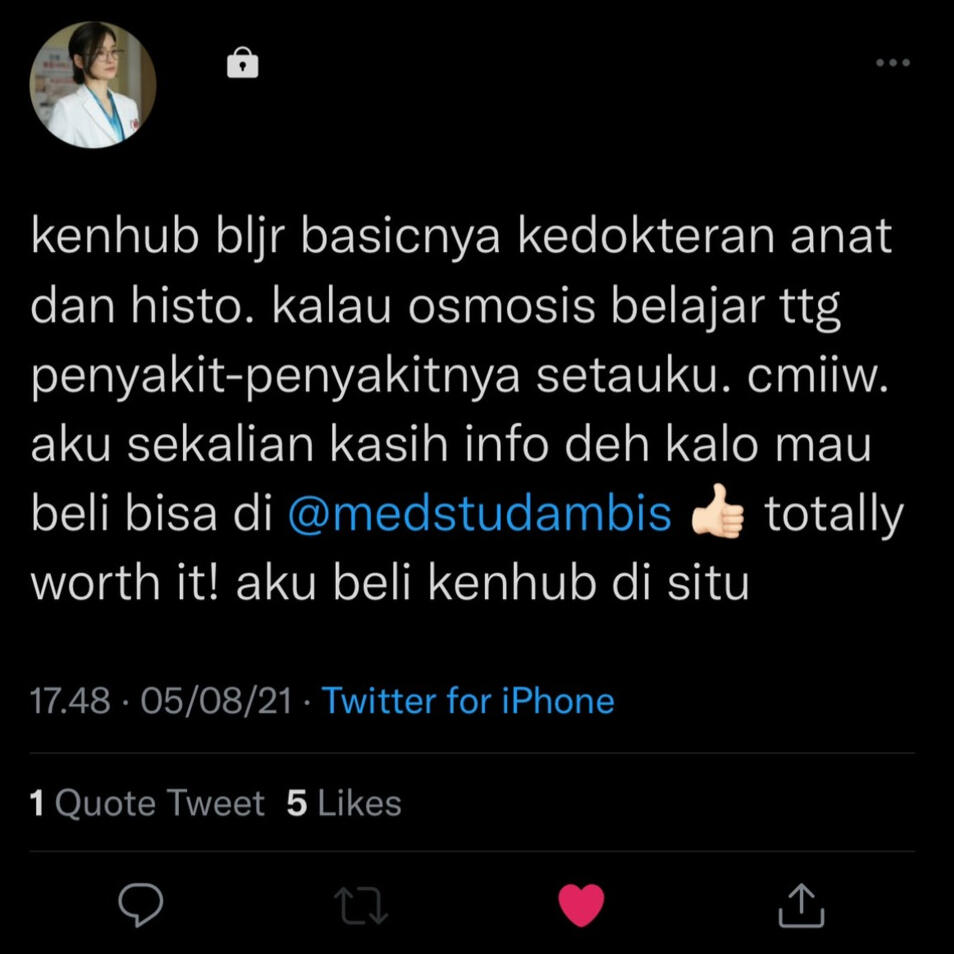Open the @medstudambis mention link
Screen dimensions: 954x954
pyautogui.click(x=479, y=513)
